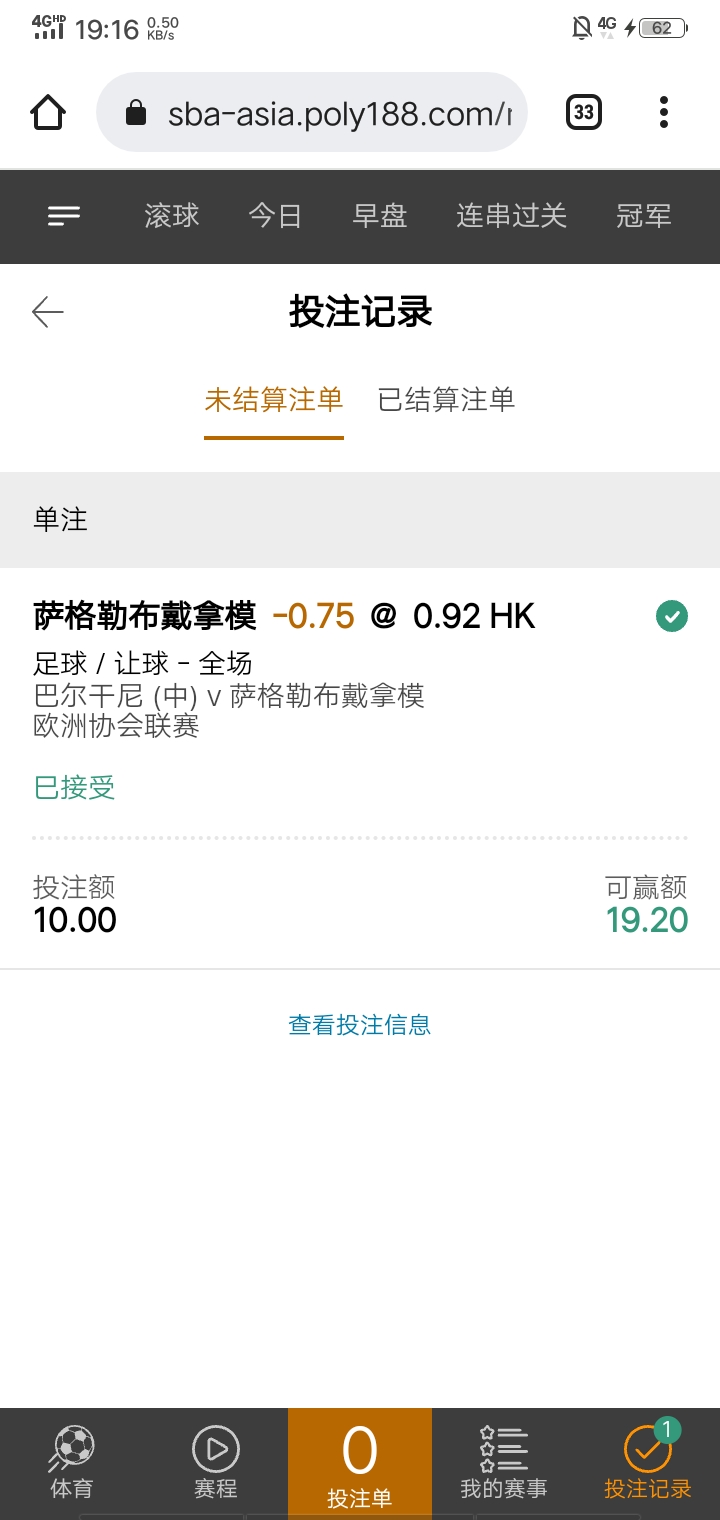Screen dimensions: 720x1520
Task: Open 体育 in bottom navigation
Action: tap(71, 1463)
